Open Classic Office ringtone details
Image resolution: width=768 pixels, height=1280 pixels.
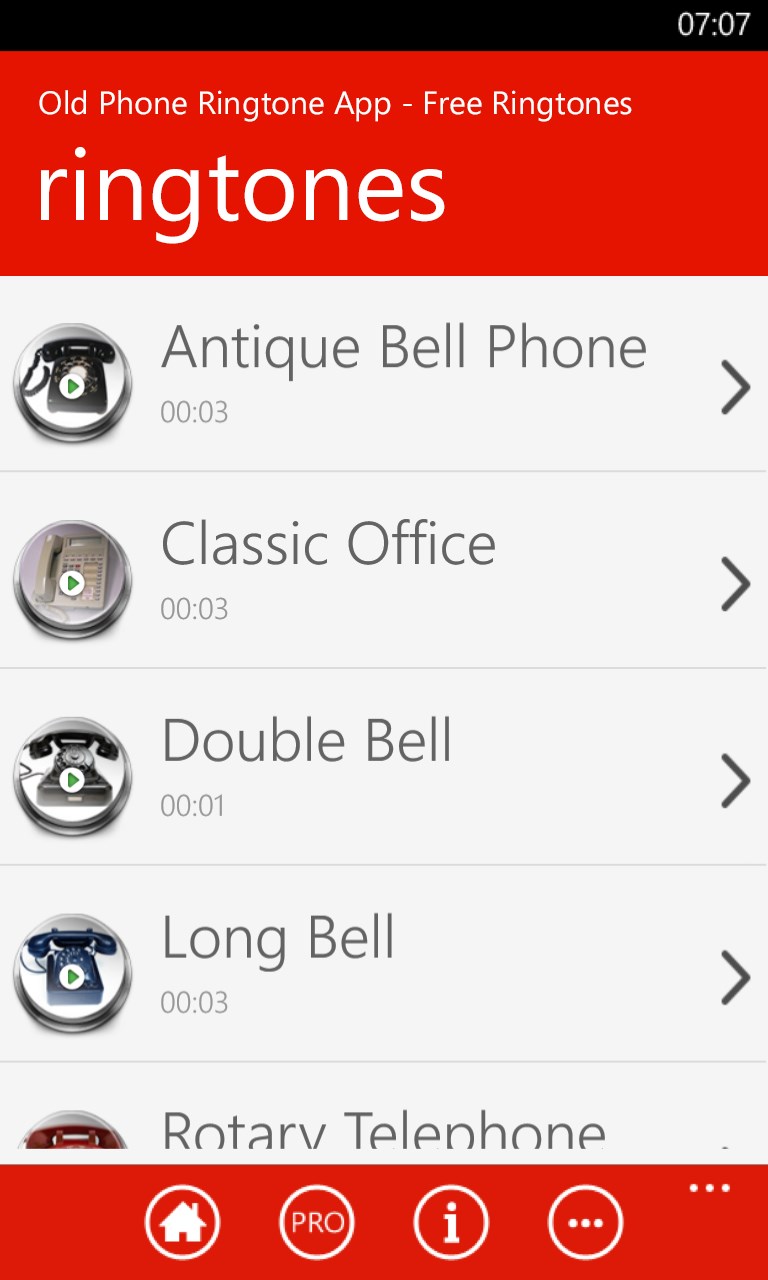tap(735, 584)
